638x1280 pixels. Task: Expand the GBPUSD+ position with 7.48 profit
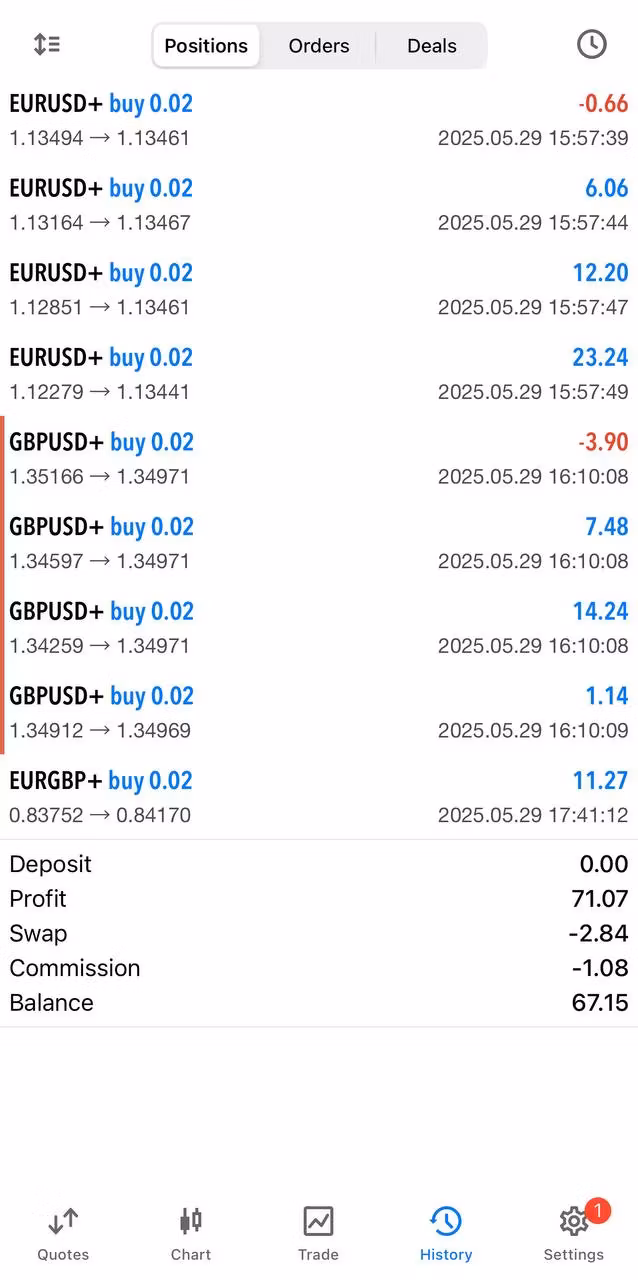click(x=319, y=543)
